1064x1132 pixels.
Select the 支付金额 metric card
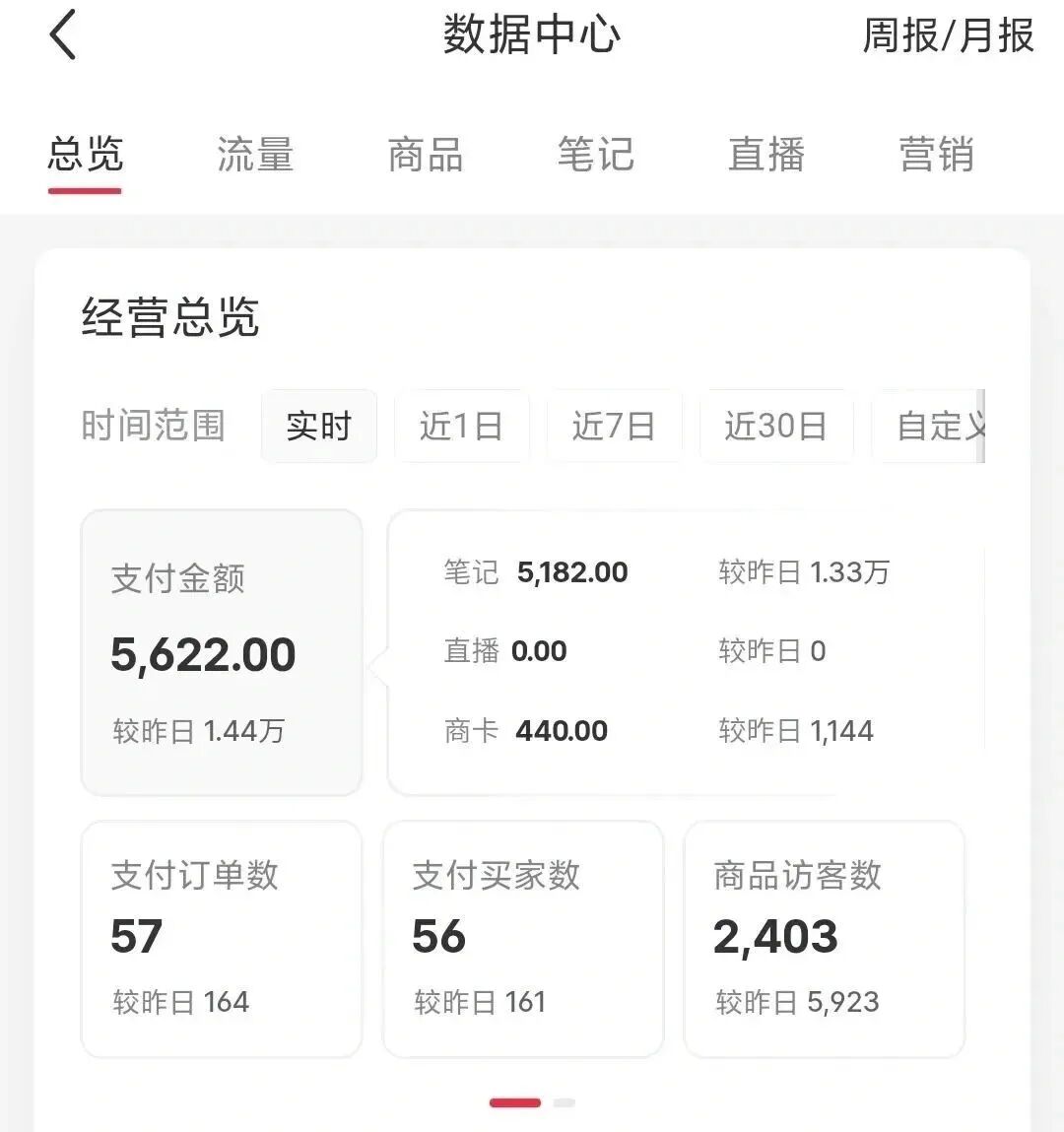222,652
